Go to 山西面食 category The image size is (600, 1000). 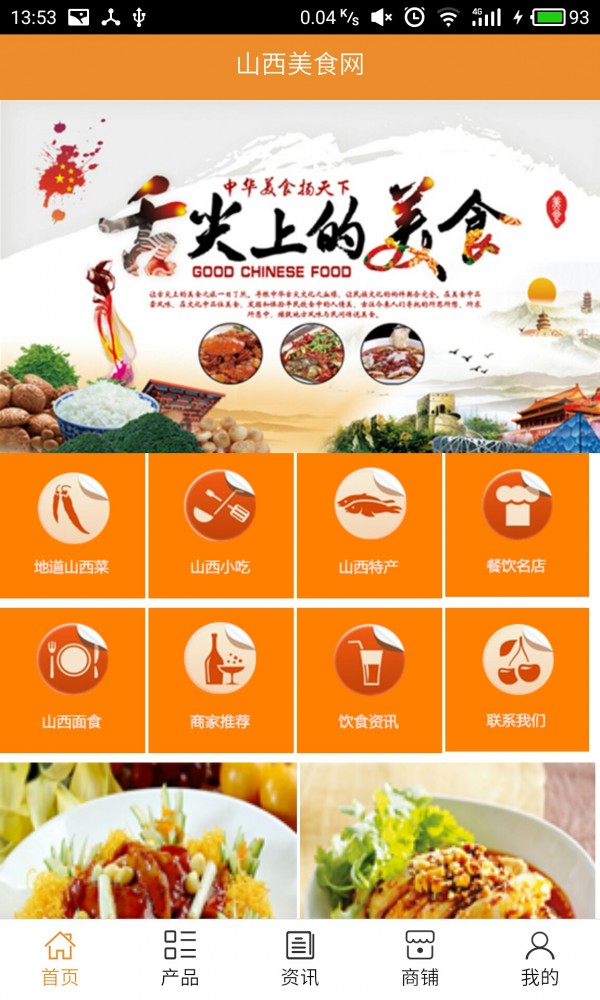coord(72,680)
